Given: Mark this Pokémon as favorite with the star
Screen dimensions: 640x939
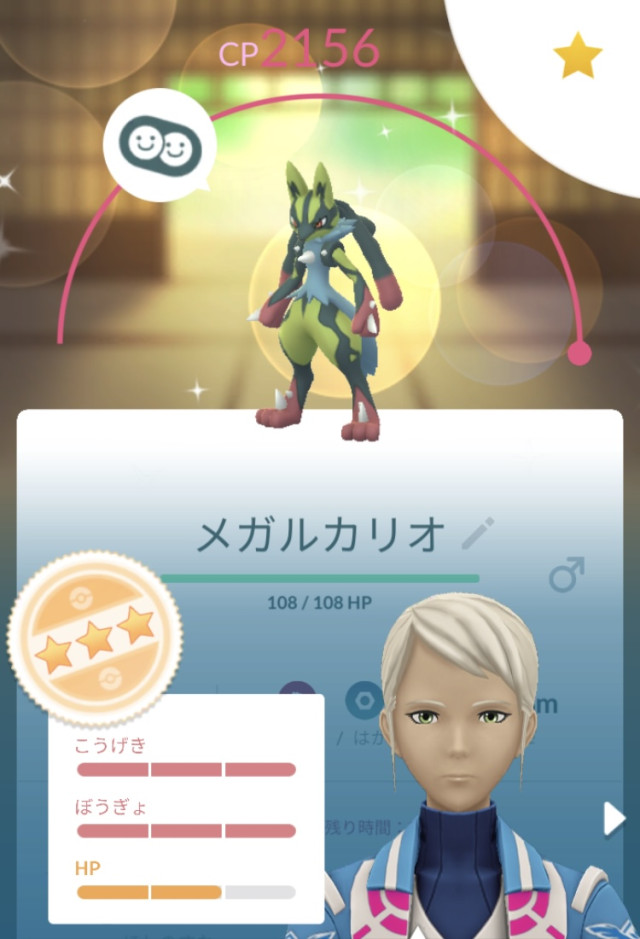Looking at the screenshot, I should tap(578, 59).
